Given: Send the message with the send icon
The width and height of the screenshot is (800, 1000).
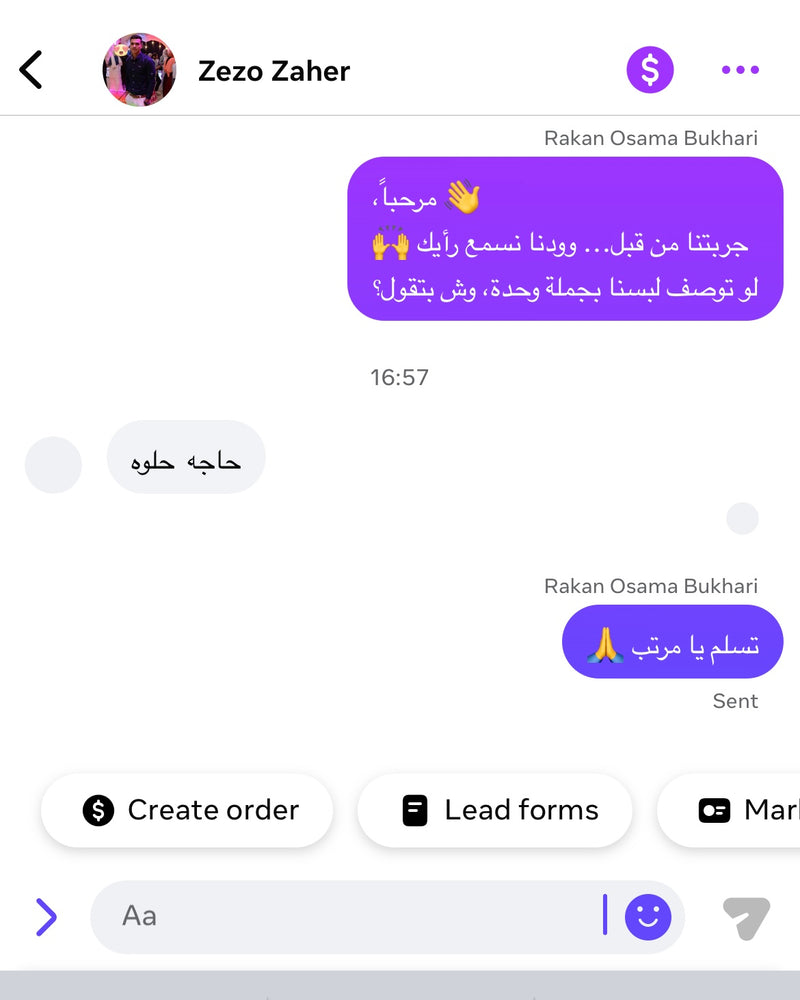Looking at the screenshot, I should (746, 917).
